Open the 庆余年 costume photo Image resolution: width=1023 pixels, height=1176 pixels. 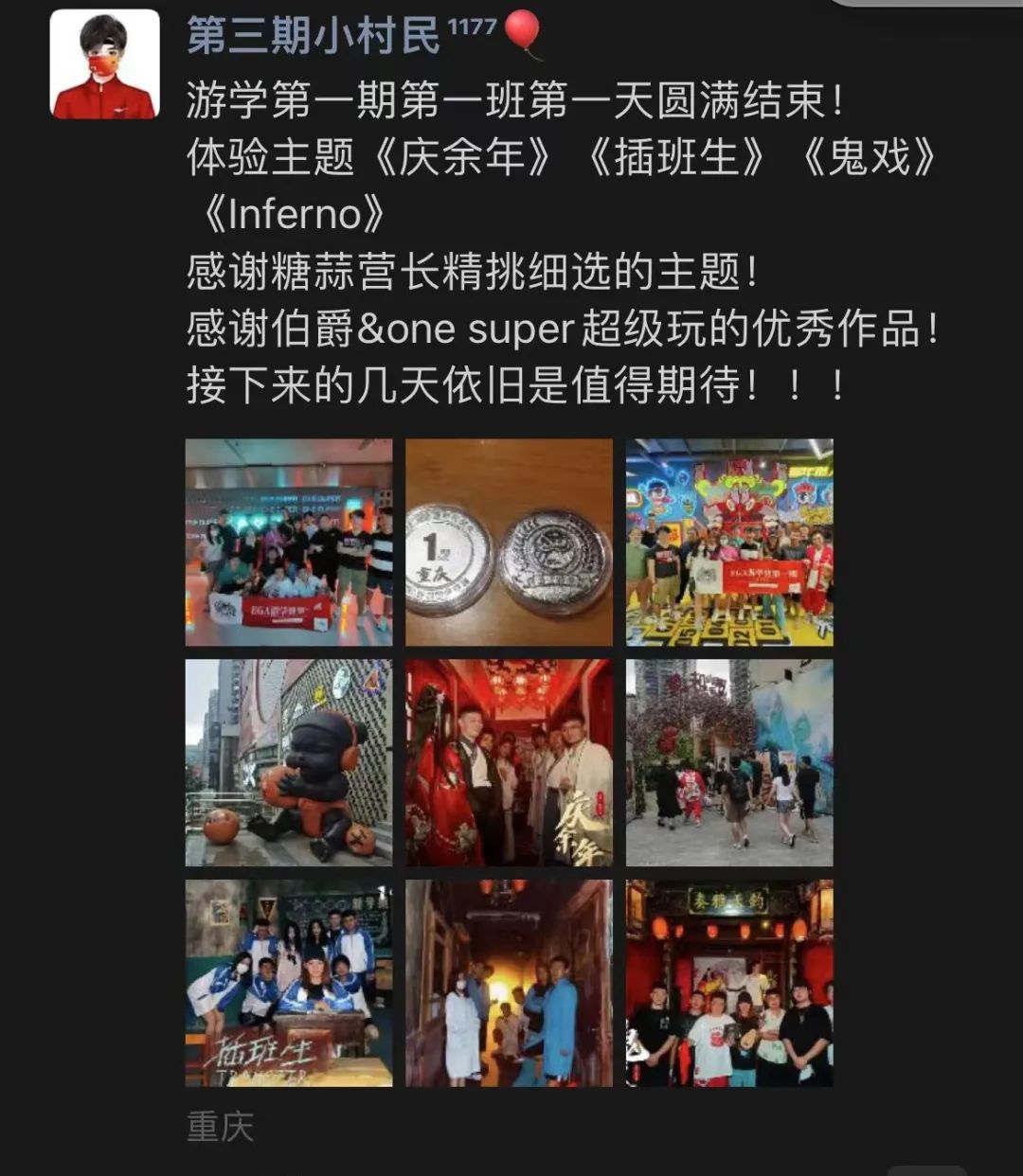pyautogui.click(x=509, y=763)
